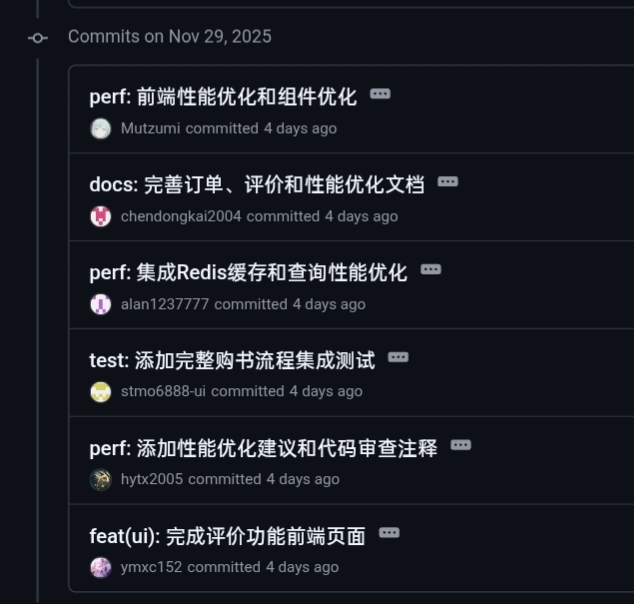Screen dimensions: 634x604
Task: Open commit 'perf: 前端性能优化和组件优化'
Action: pyautogui.click(x=222, y=97)
